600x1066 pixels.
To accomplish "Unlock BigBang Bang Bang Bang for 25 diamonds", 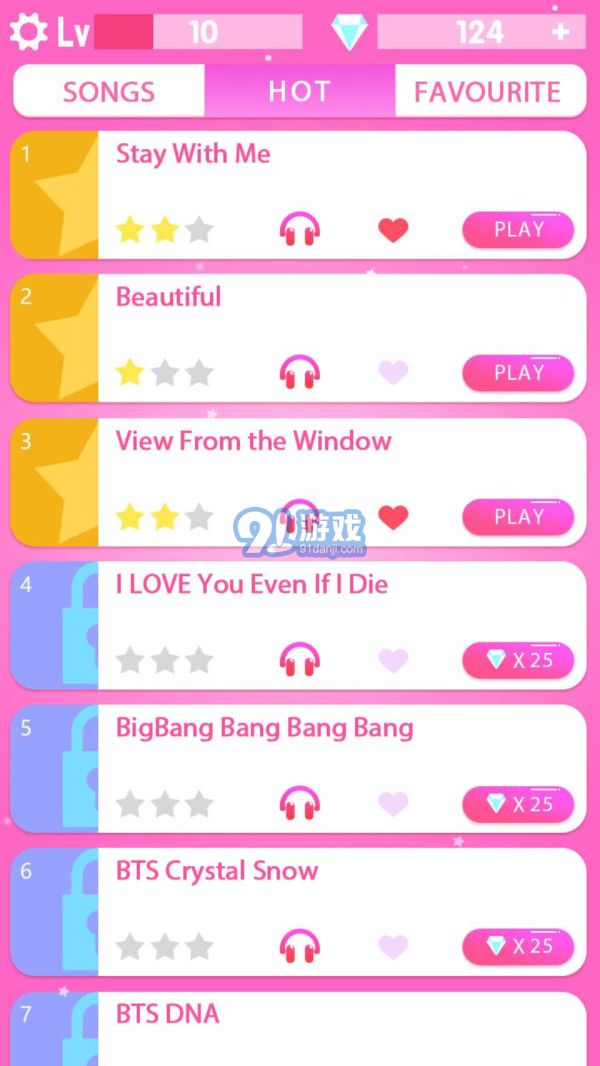I will pos(518,804).
